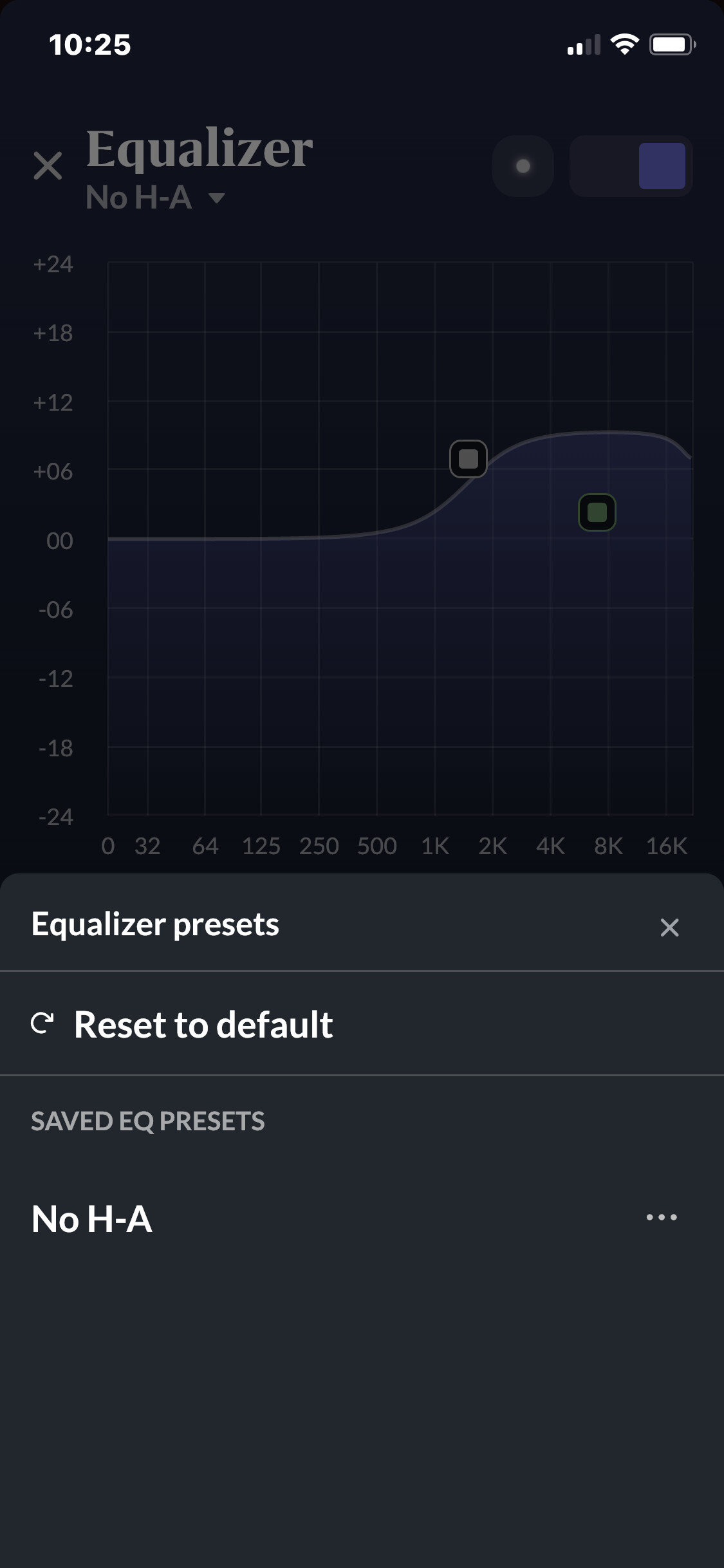
Task: Tap the glowing dot icon beside the EQ toggle
Action: [523, 166]
